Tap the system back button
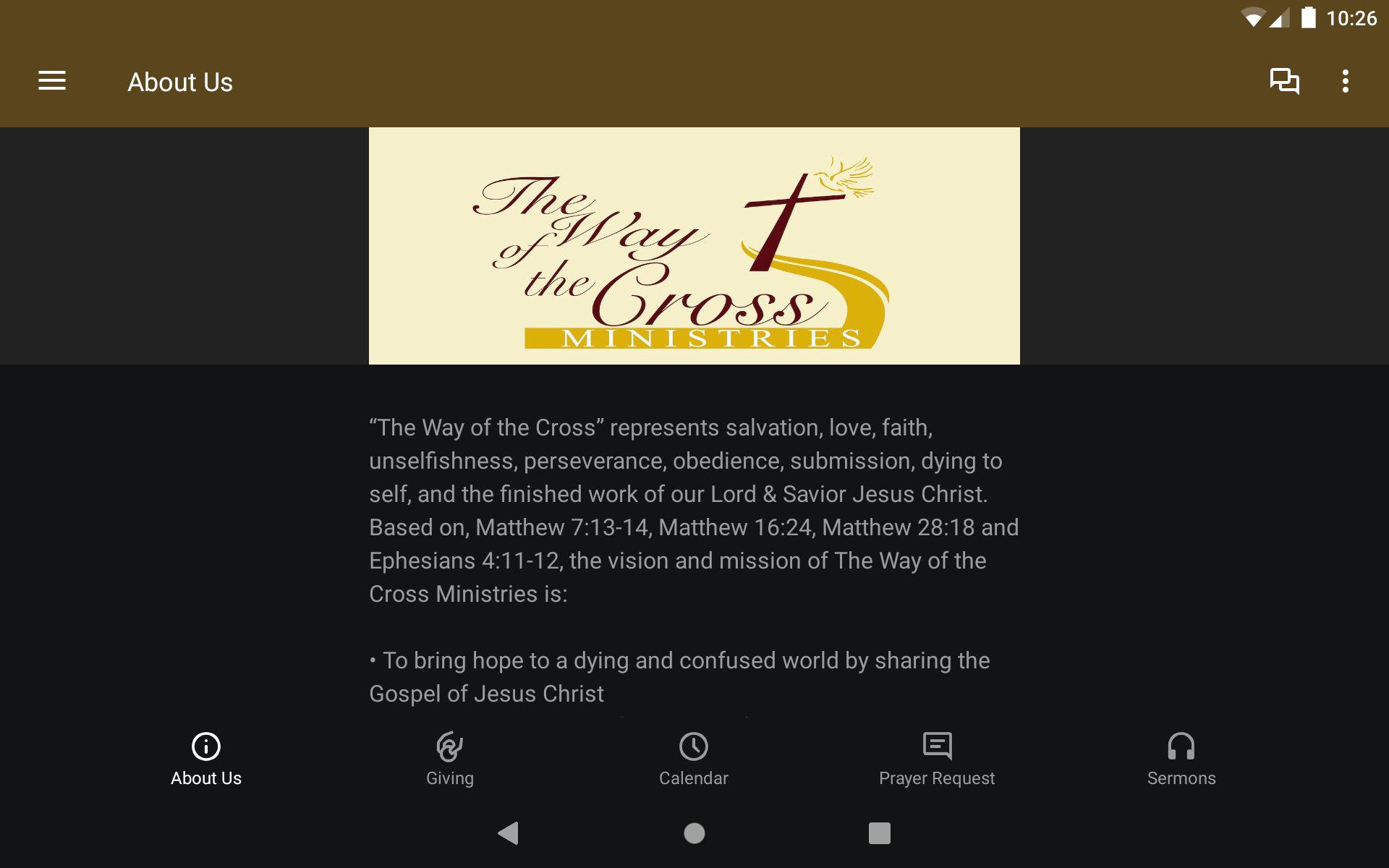The image size is (1389, 868). [x=509, y=833]
